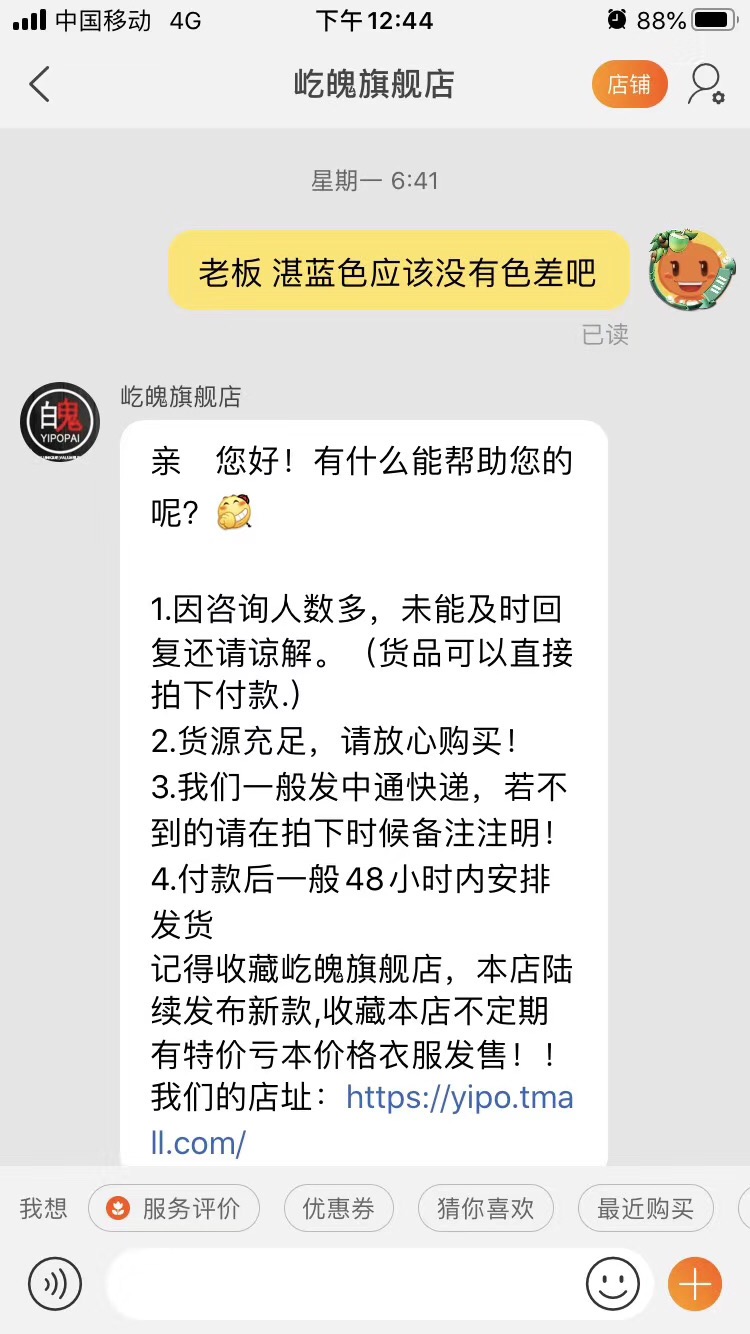750x1334 pixels.
Task: Select the 猜你喜欢 chip
Action: pos(486,1208)
